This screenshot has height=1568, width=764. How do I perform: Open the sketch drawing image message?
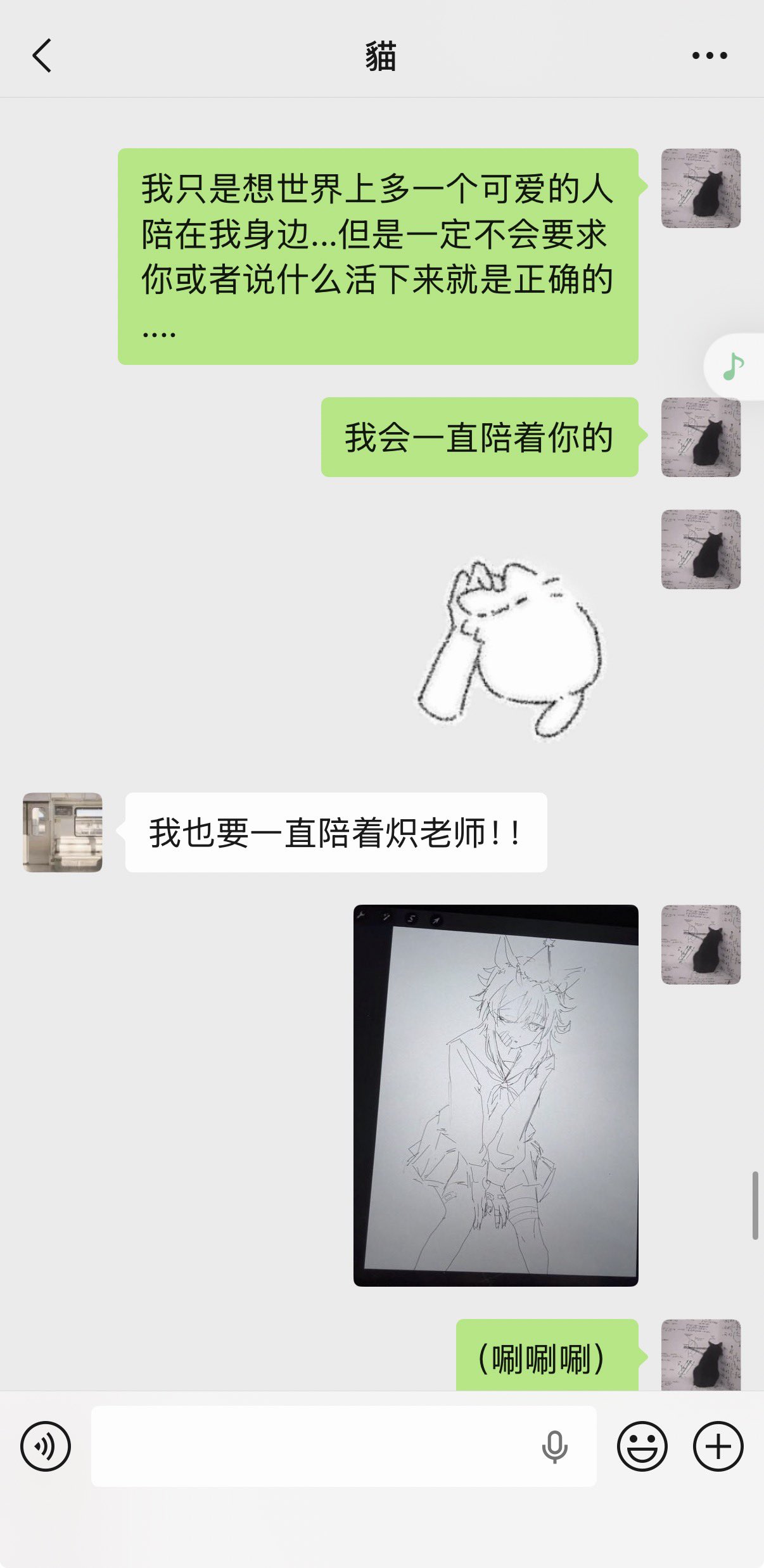point(495,1095)
